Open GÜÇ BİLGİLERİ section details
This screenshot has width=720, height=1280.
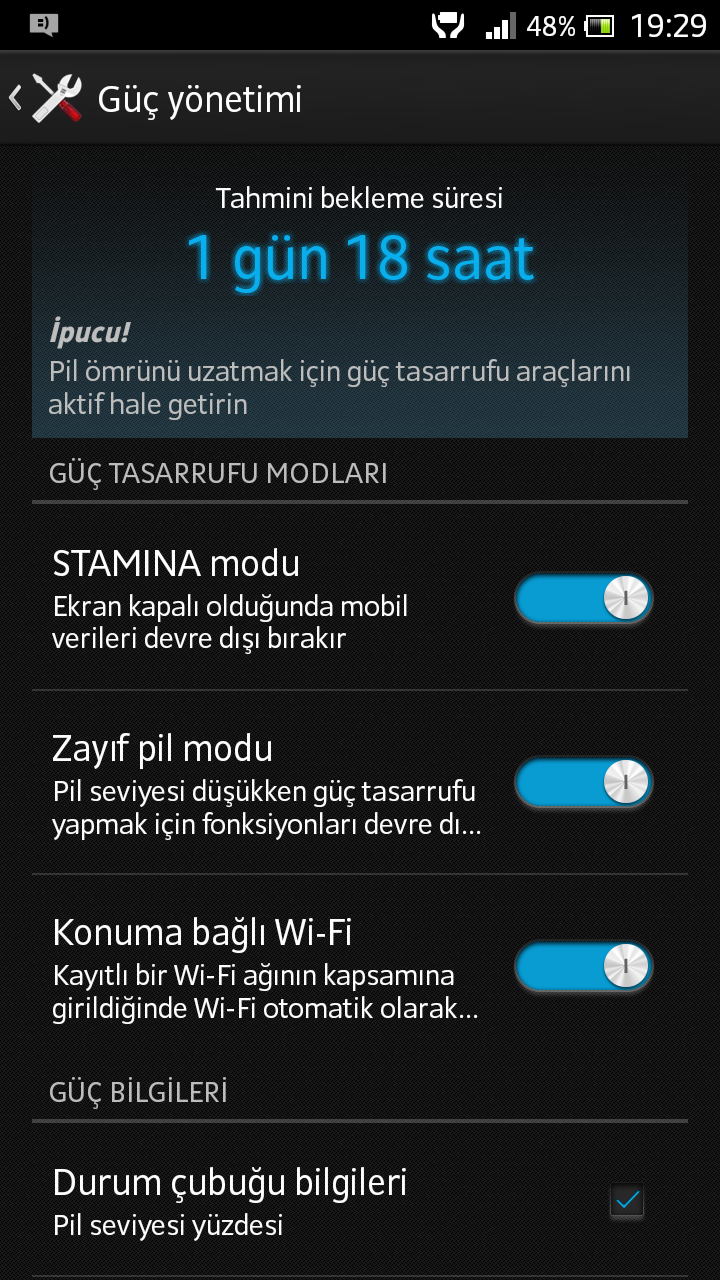pyautogui.click(x=137, y=1091)
